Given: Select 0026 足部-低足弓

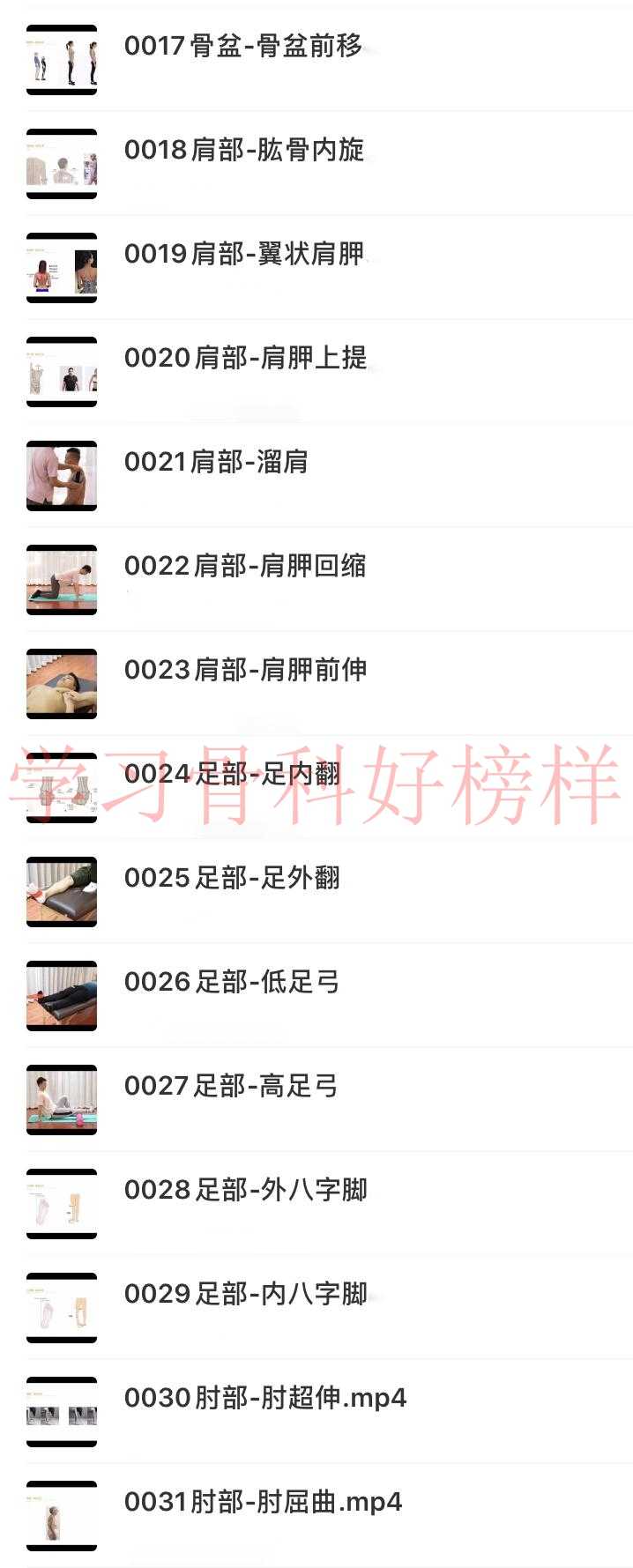Looking at the screenshot, I should (x=232, y=982).
